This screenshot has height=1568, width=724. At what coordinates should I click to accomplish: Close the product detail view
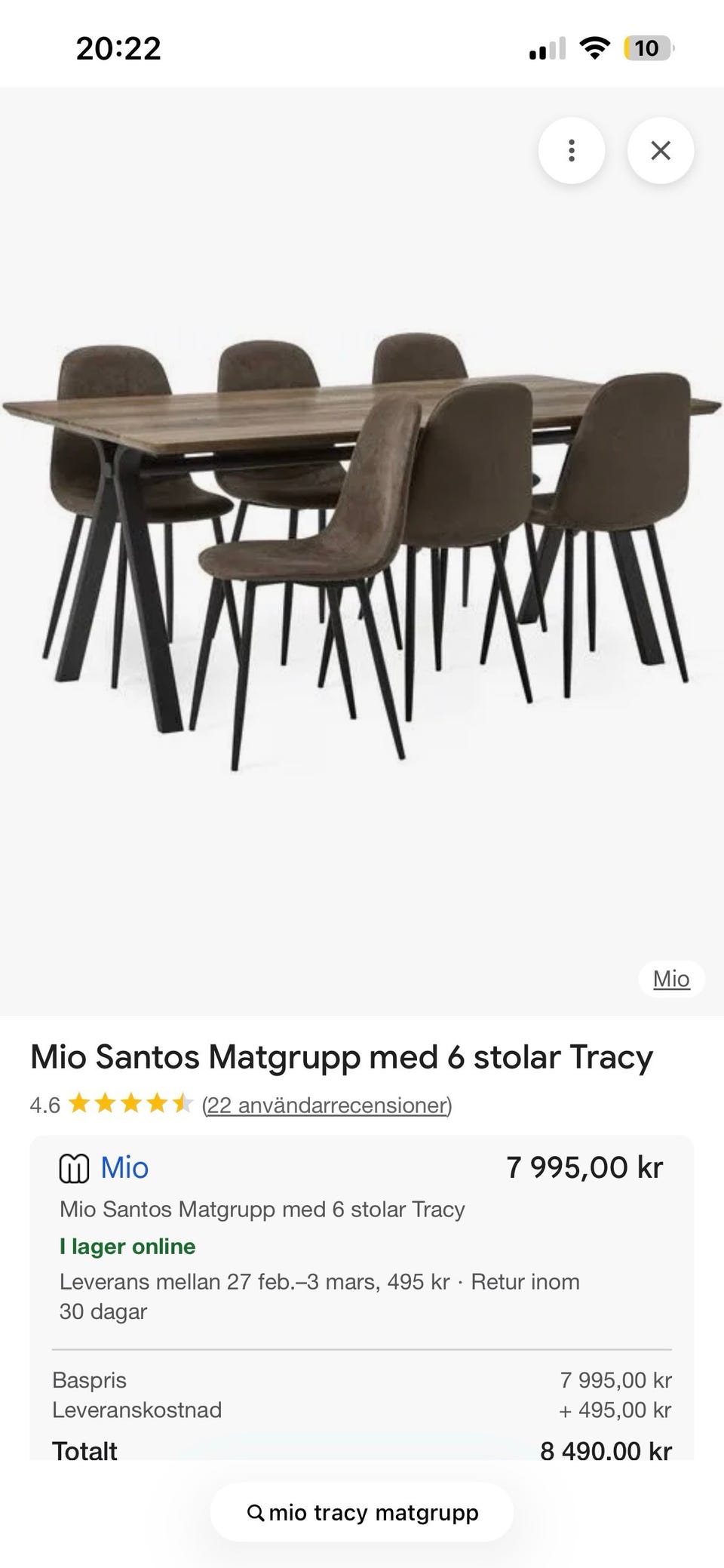click(x=661, y=150)
